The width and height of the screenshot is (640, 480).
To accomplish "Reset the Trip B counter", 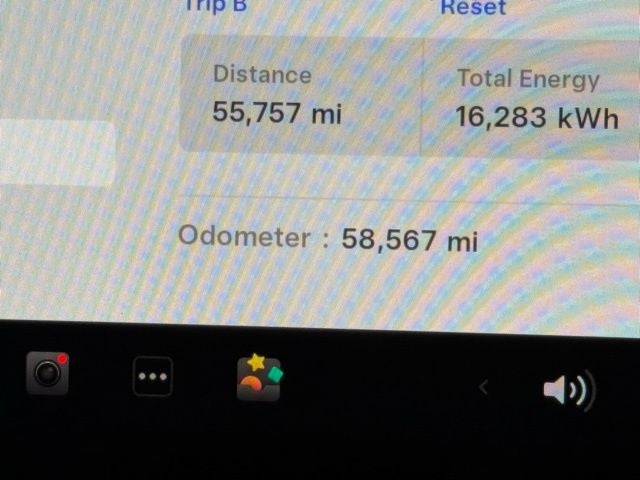I will tap(473, 8).
